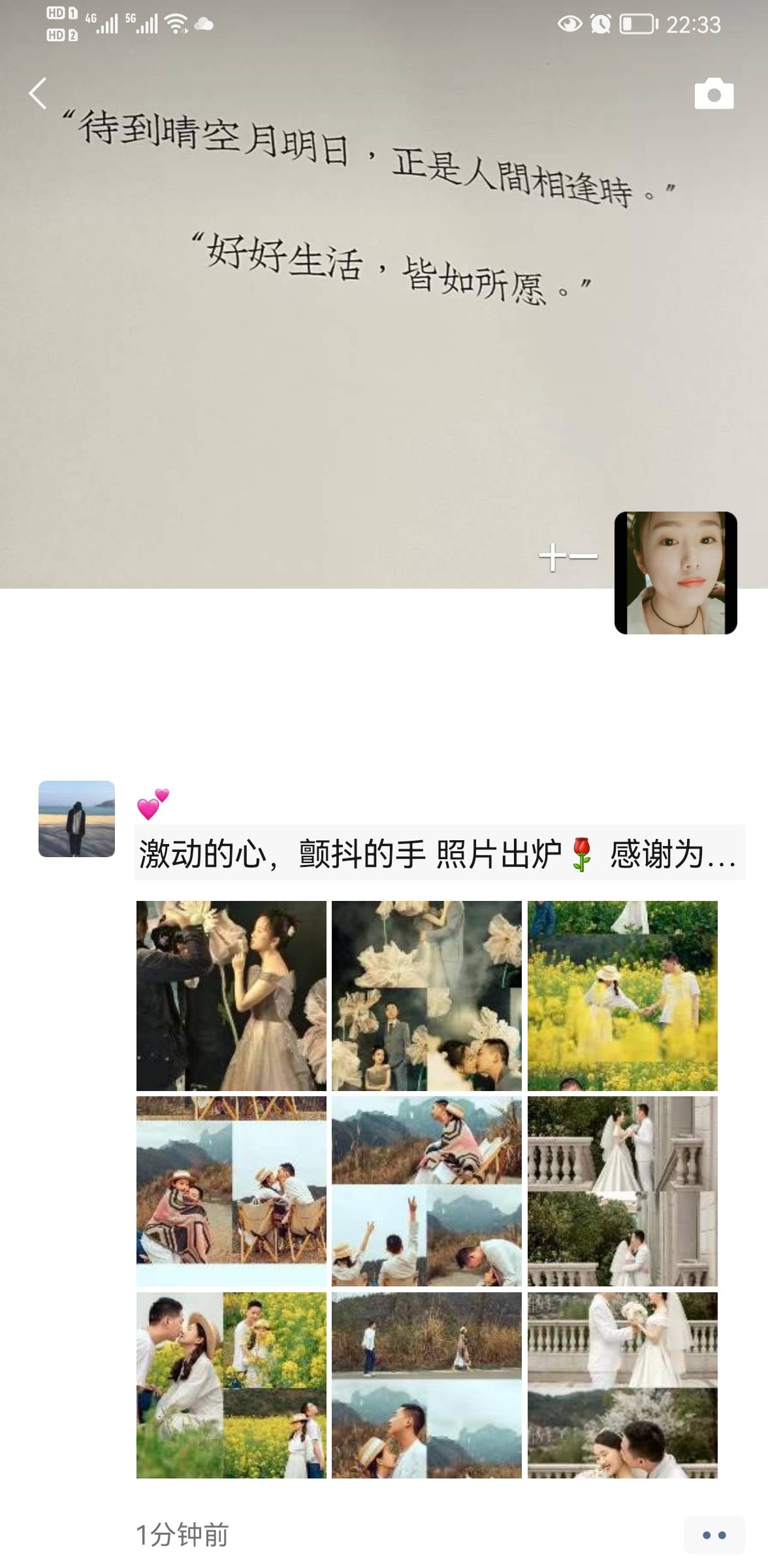This screenshot has width=768, height=1568.
Task: Open the kissing couple in rapeseed field photo
Action: (x=231, y=1385)
